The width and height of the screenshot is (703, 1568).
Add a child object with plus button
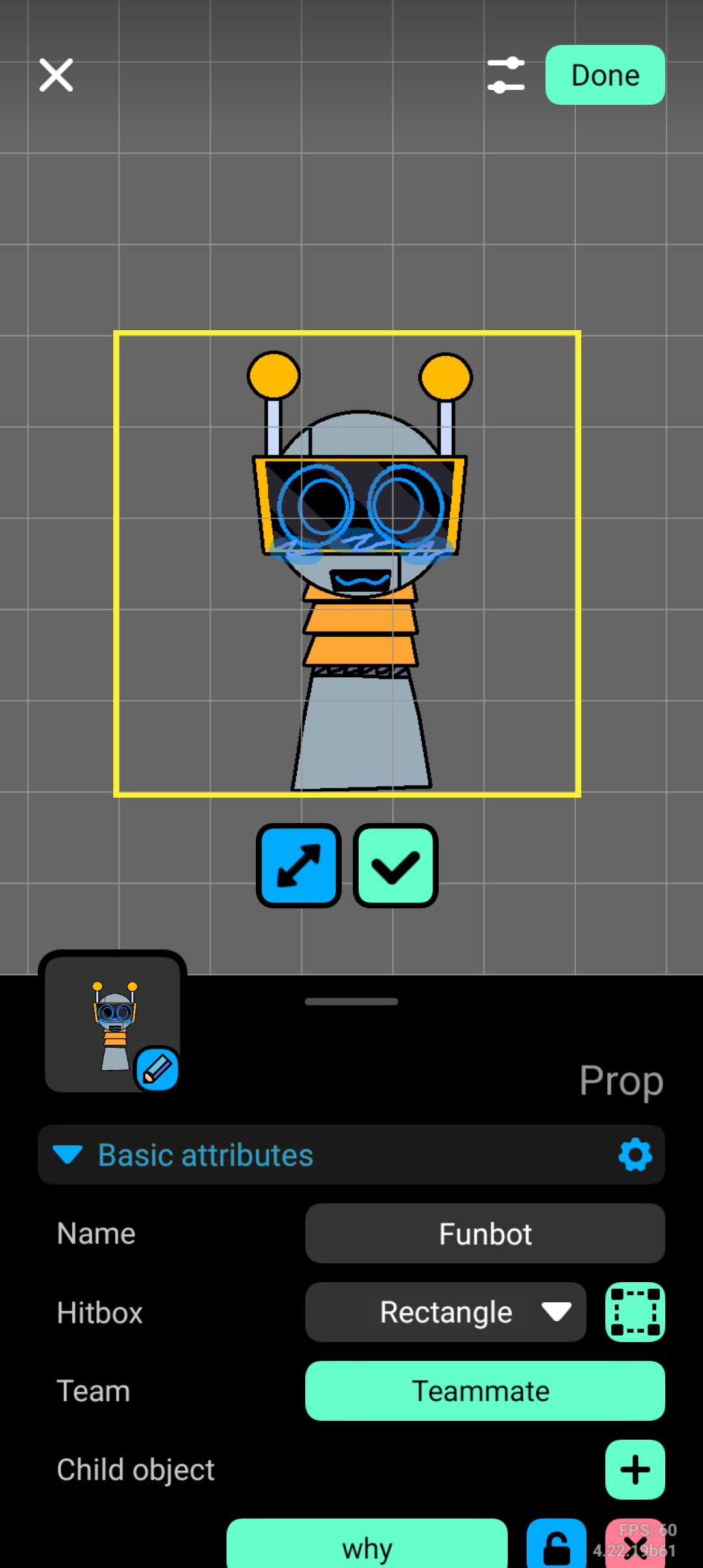point(635,1470)
